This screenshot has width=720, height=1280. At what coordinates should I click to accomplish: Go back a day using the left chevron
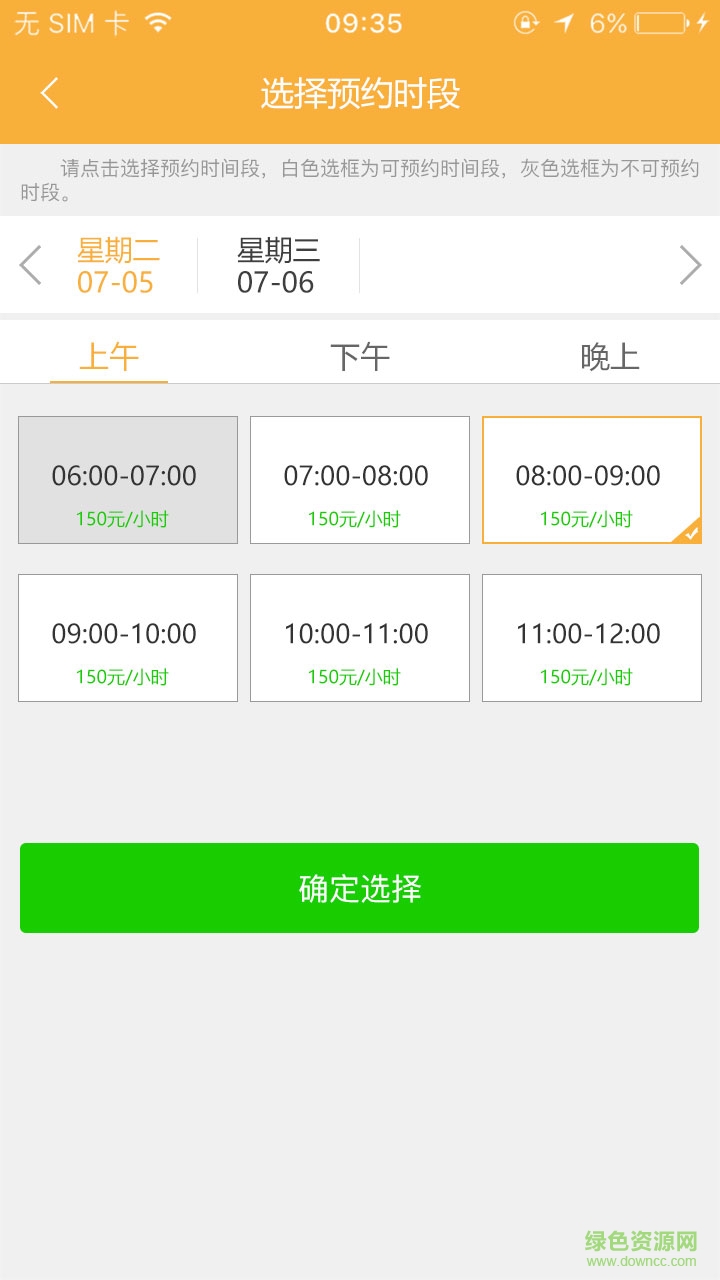(30, 265)
